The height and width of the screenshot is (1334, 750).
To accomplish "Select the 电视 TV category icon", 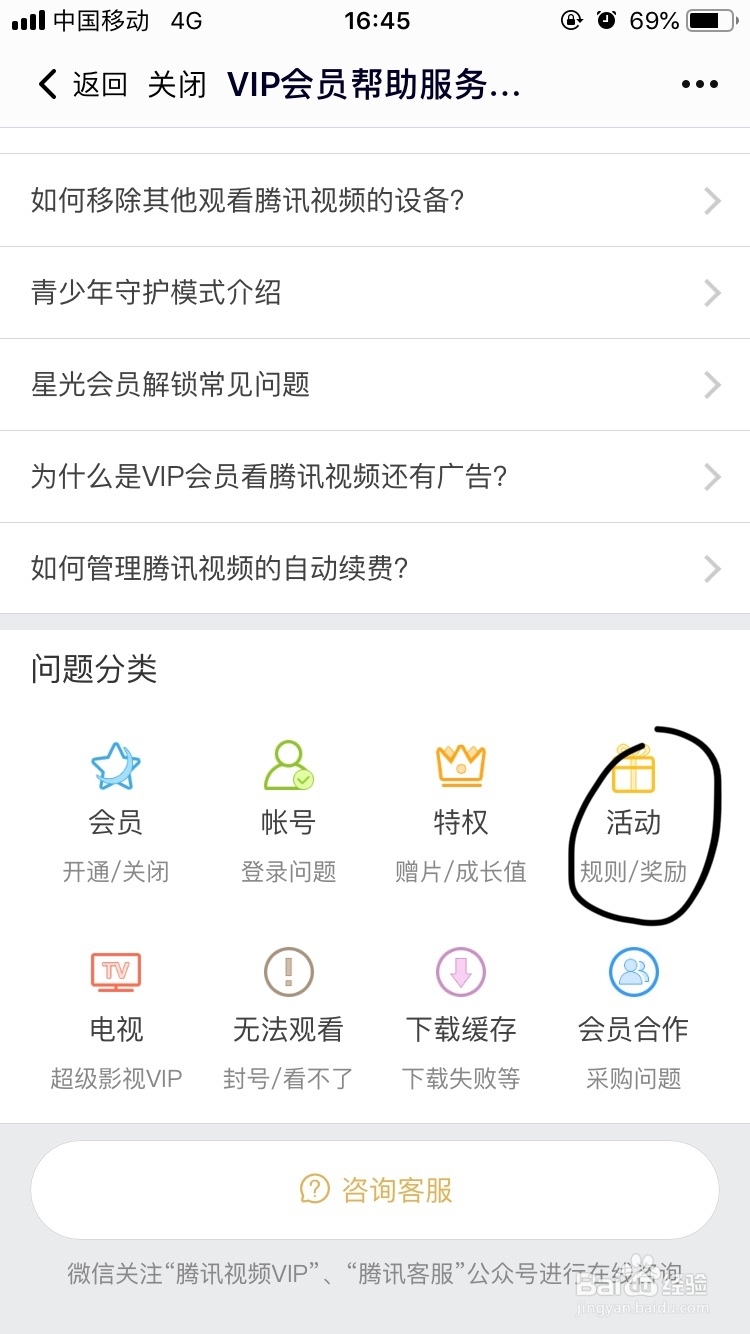I will click(115, 971).
